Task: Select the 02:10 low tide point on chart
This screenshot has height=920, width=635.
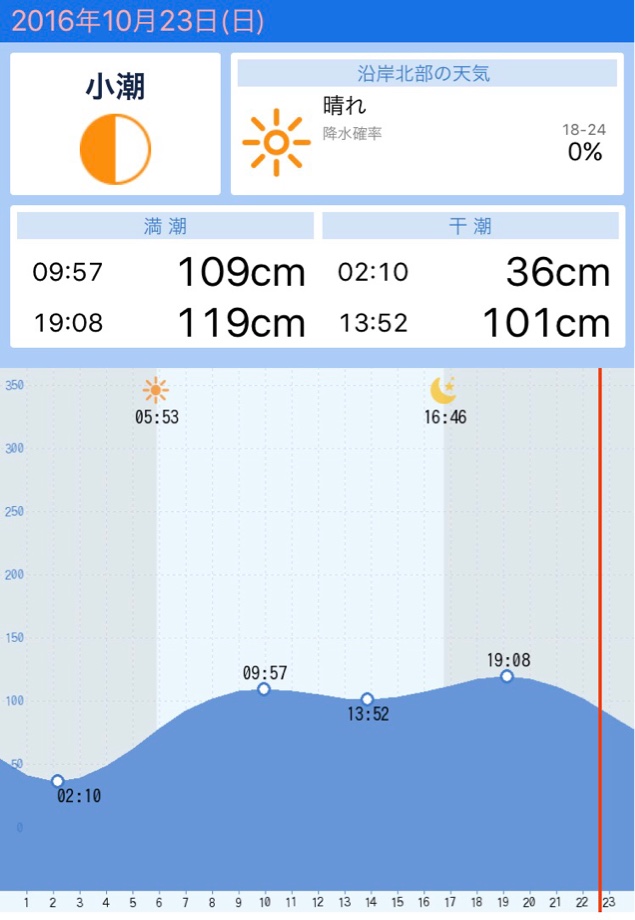Action: (x=57, y=781)
